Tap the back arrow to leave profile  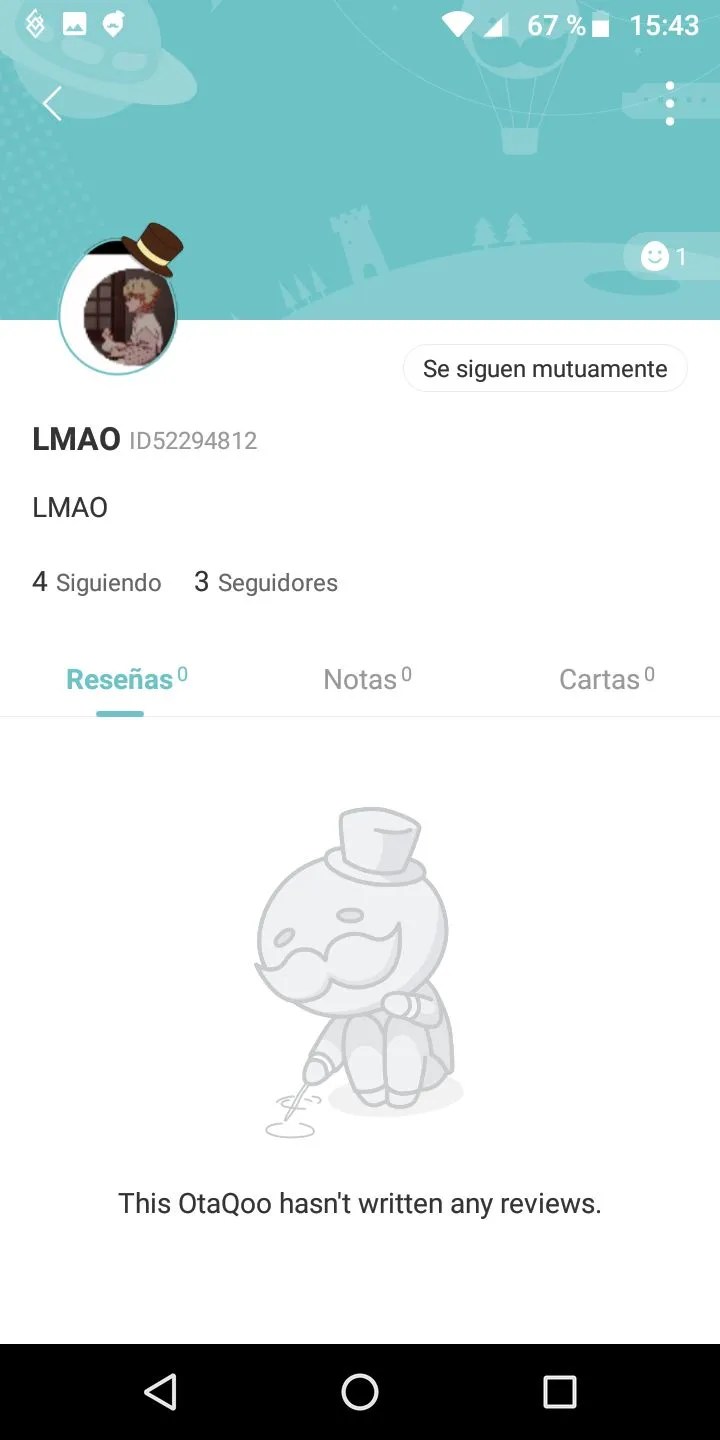tap(51, 103)
